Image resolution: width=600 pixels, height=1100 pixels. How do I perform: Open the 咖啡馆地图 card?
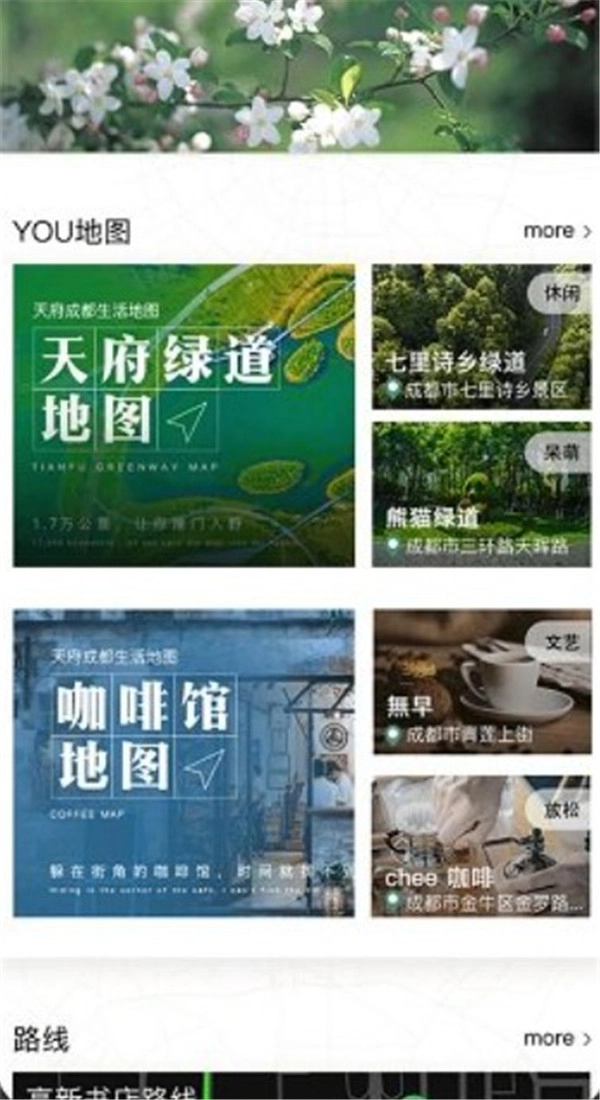183,763
